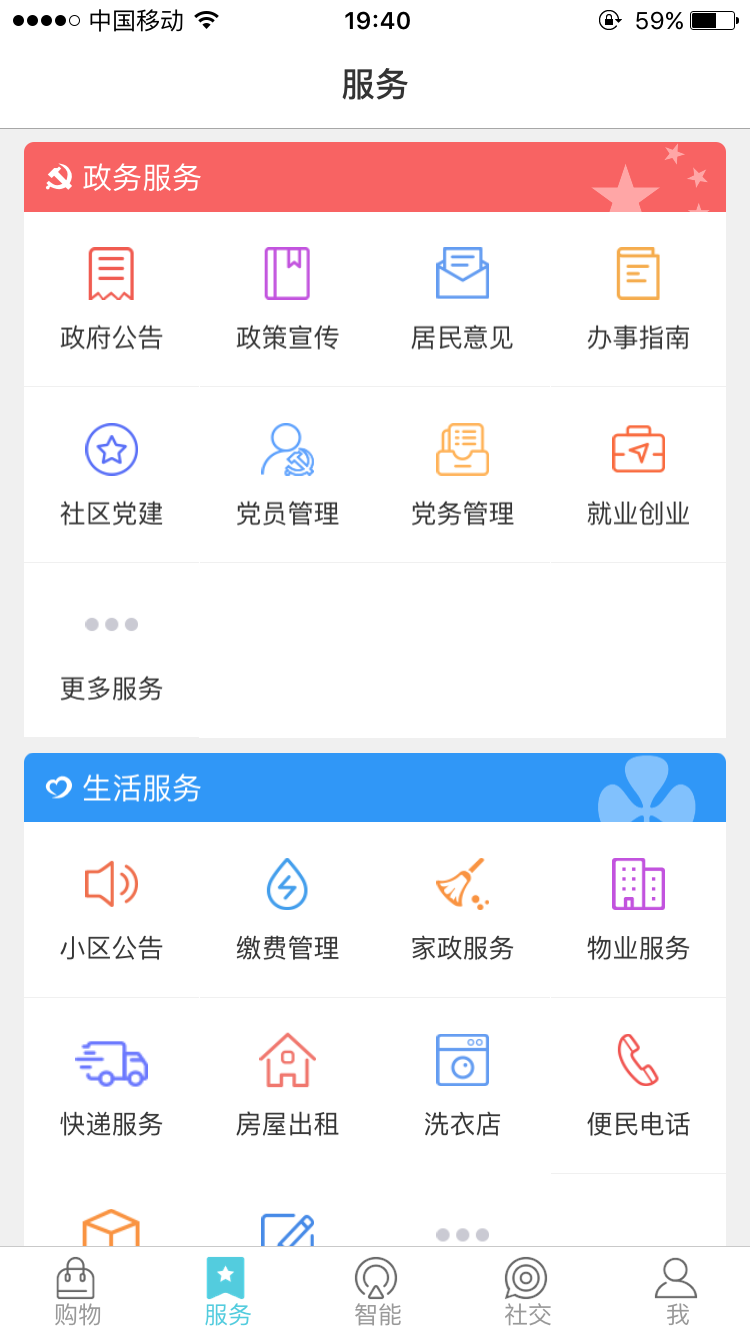
Task: Open 办事指南 service guide
Action: coord(638,298)
